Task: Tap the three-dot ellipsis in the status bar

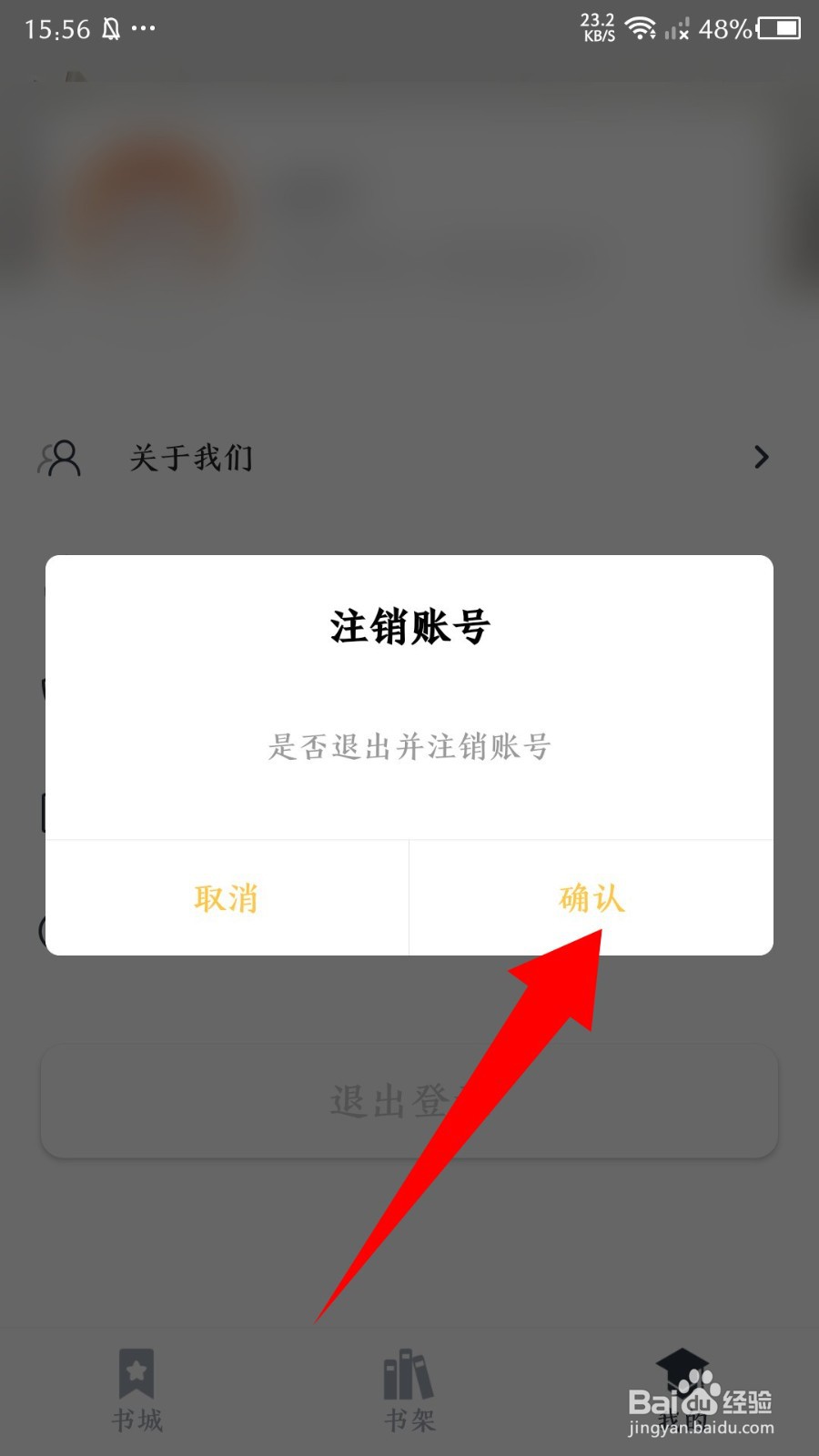Action: click(x=143, y=30)
